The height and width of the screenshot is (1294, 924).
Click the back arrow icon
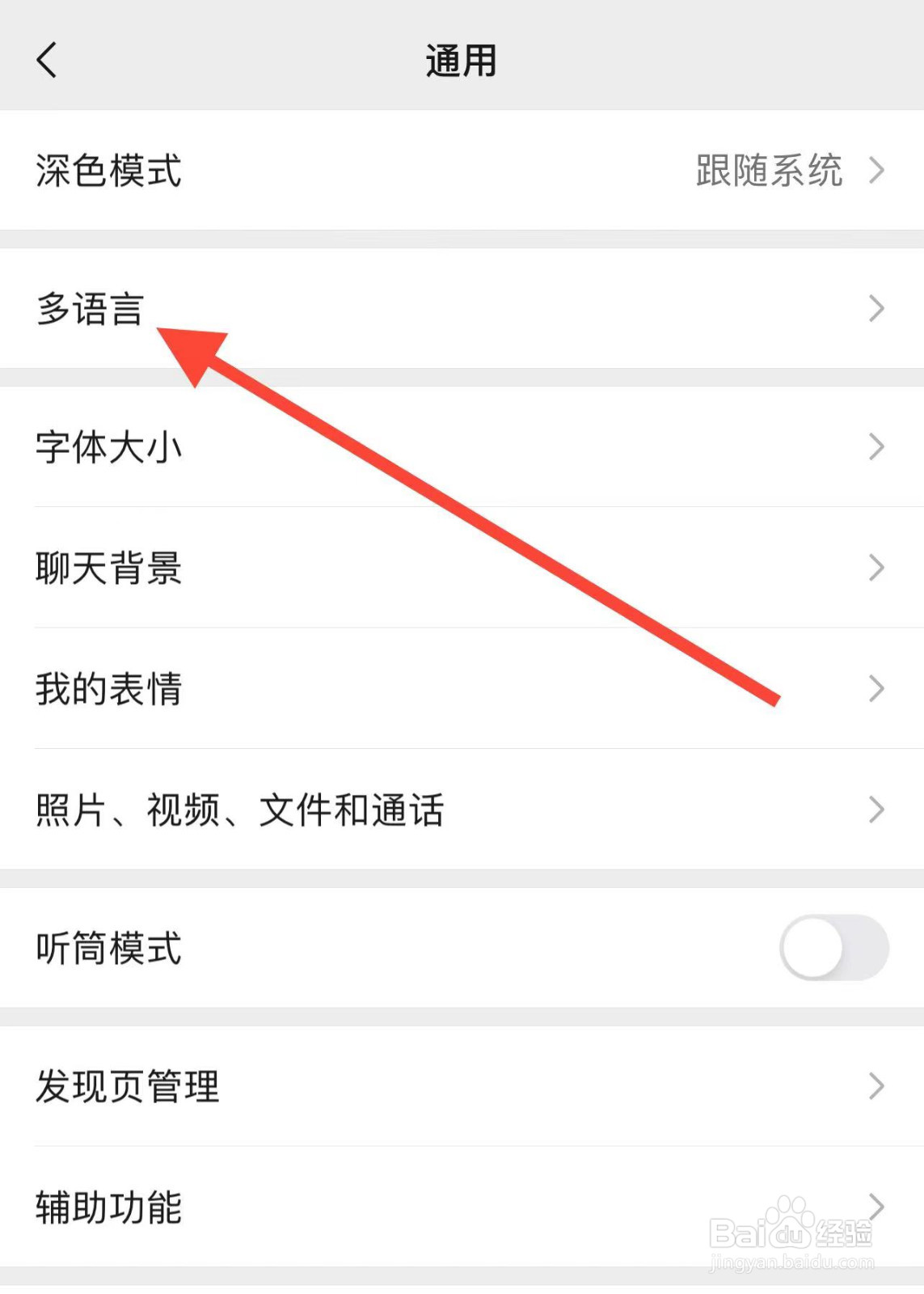click(x=46, y=60)
